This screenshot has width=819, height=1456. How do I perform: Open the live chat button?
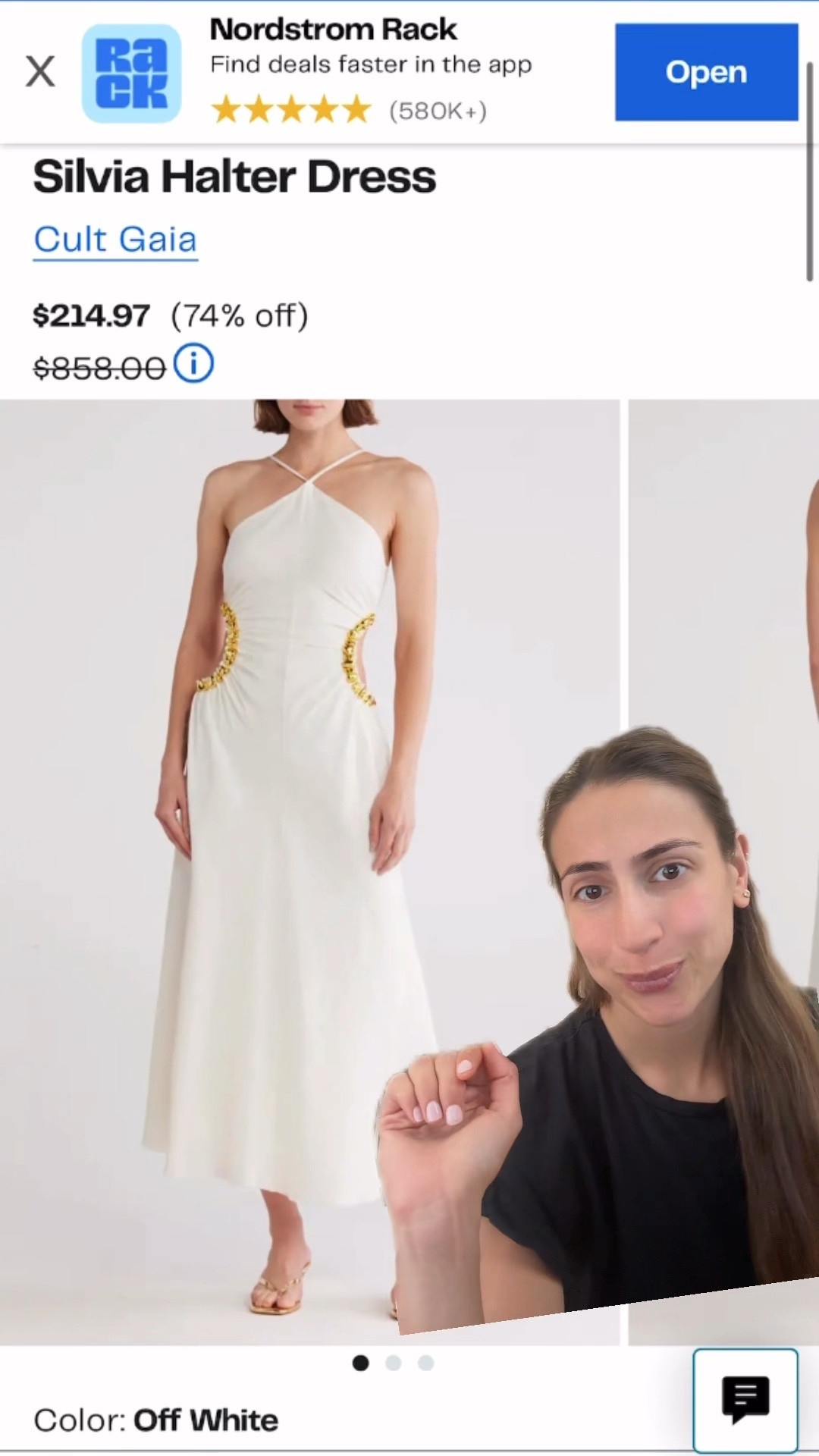pos(745,1399)
